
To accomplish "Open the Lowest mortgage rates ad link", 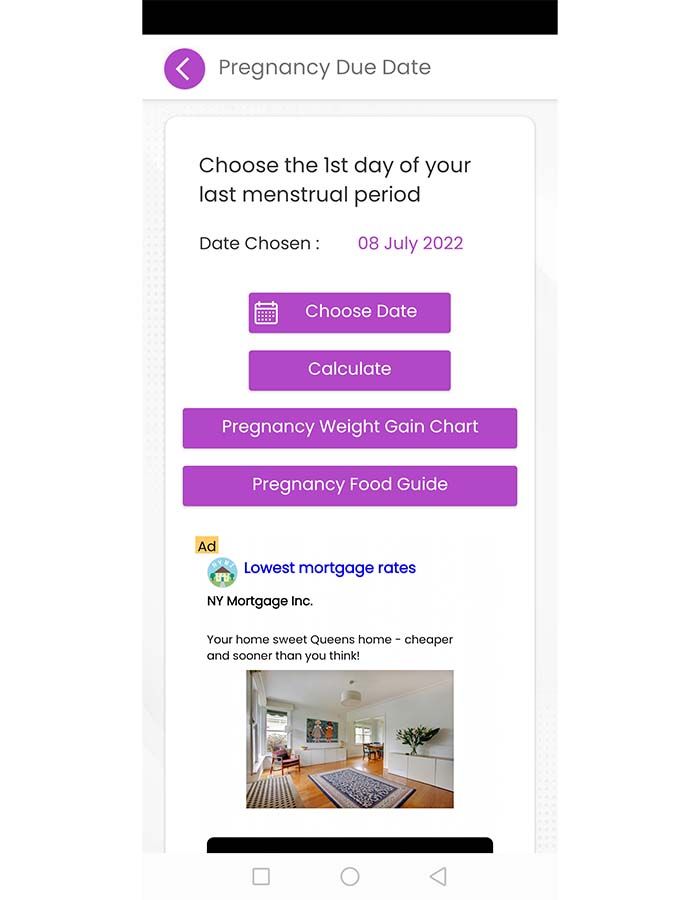I will click(x=329, y=568).
